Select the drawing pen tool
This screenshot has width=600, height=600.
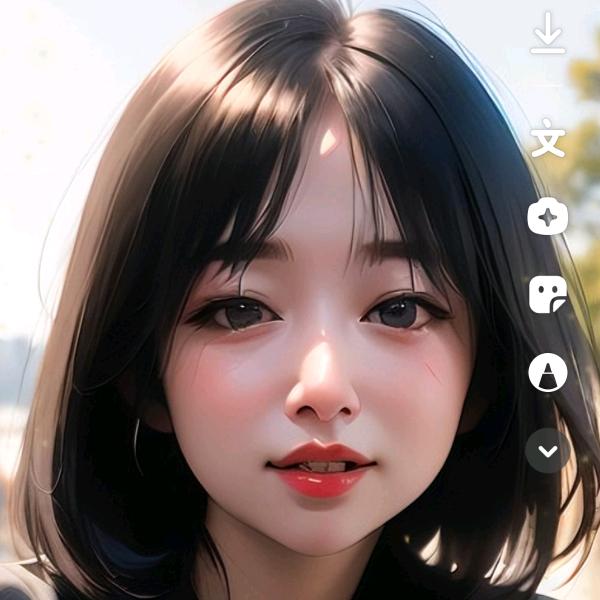pyautogui.click(x=548, y=372)
